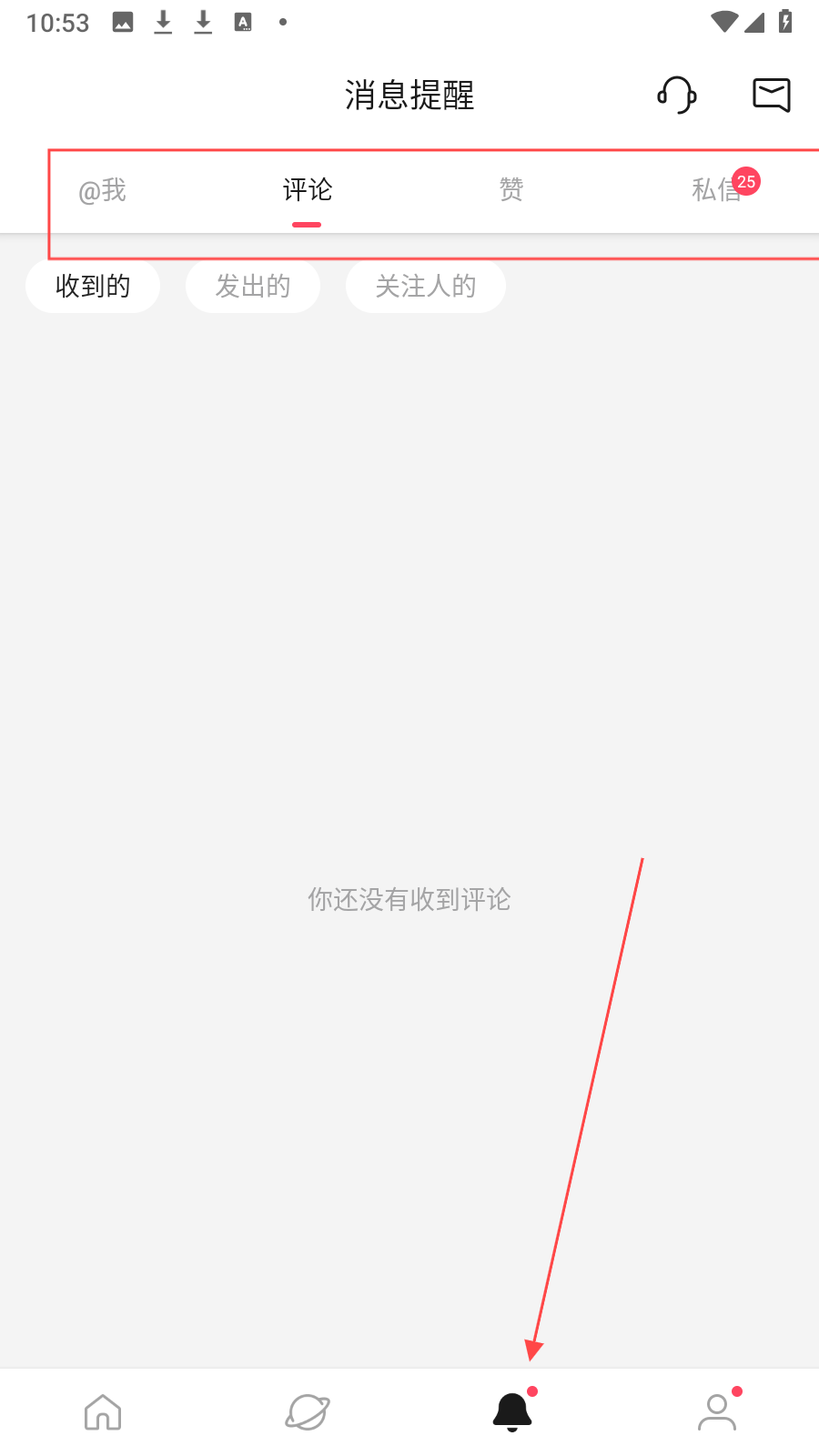This screenshot has height=1456, width=819.
Task: Filter by 关注人的 comments
Action: point(426,287)
